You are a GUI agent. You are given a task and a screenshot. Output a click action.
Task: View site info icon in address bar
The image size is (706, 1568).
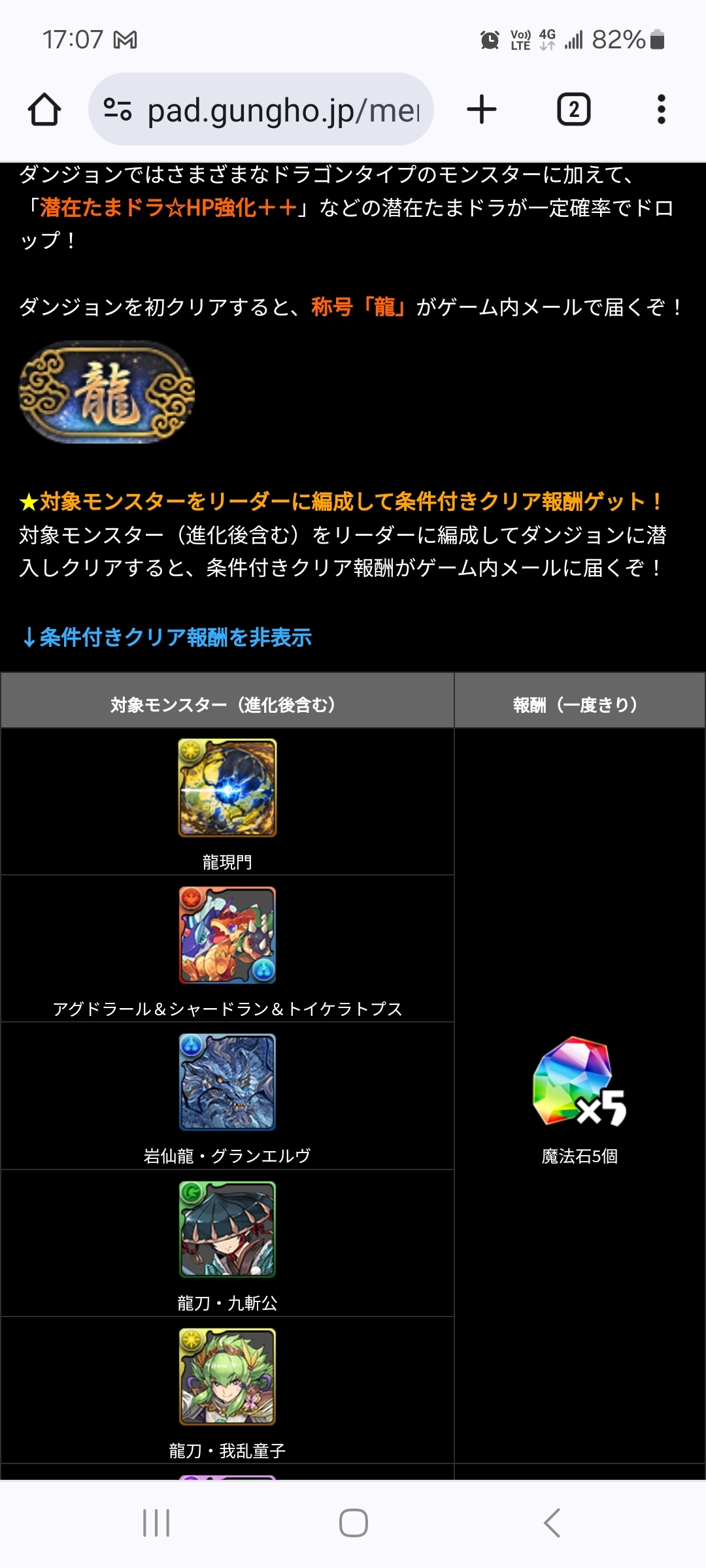coord(118,109)
